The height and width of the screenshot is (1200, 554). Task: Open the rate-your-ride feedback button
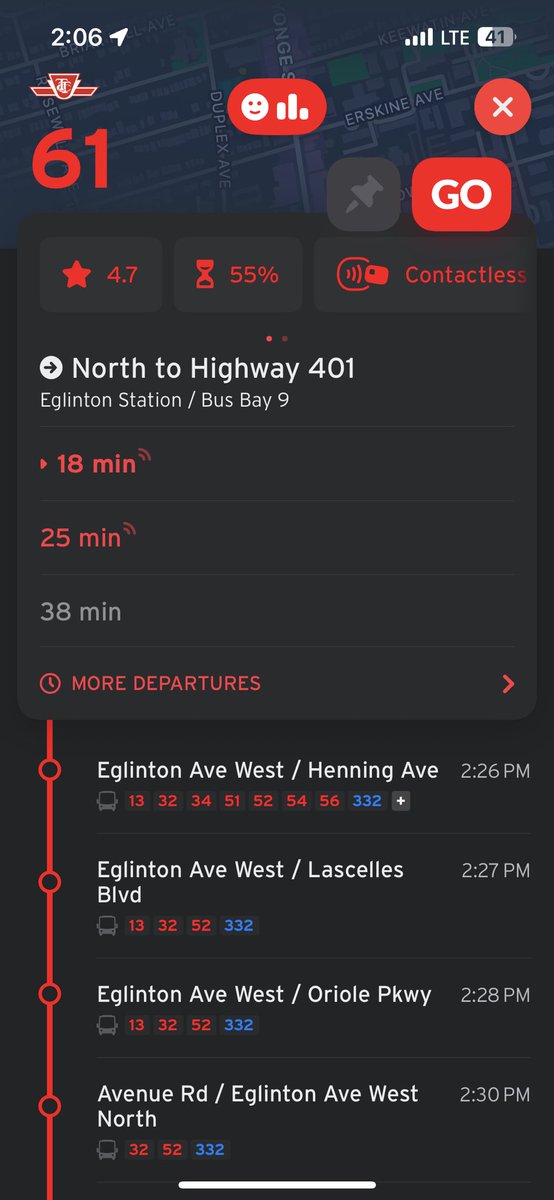[277, 107]
